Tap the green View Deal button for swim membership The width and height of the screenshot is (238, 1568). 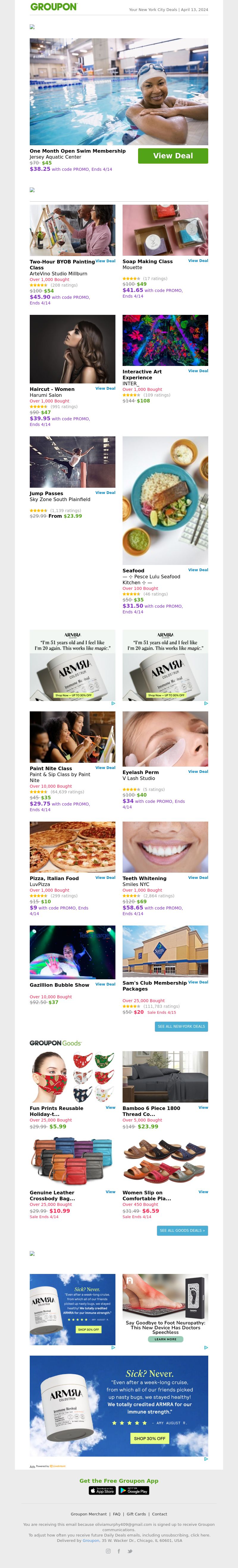click(173, 156)
